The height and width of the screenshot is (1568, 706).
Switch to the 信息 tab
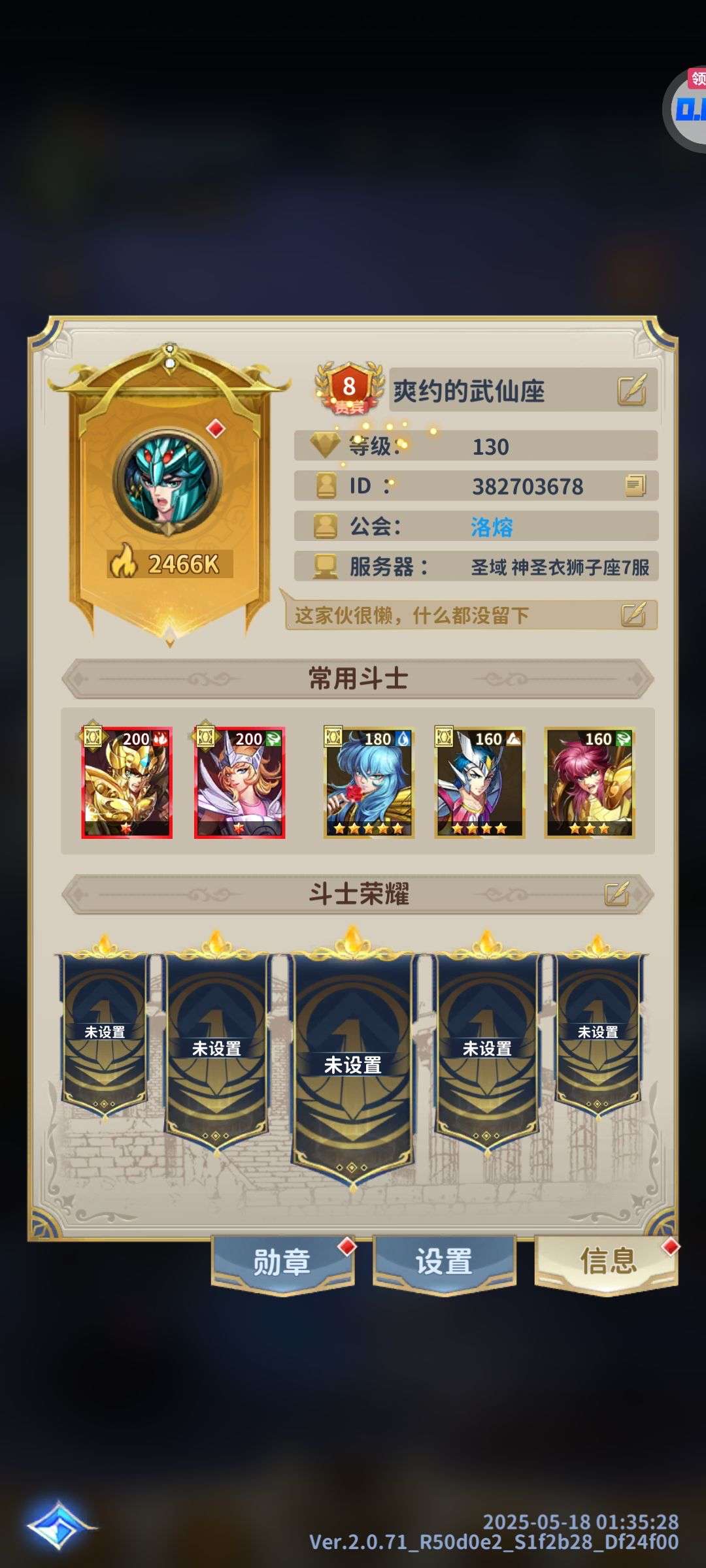click(x=607, y=1262)
